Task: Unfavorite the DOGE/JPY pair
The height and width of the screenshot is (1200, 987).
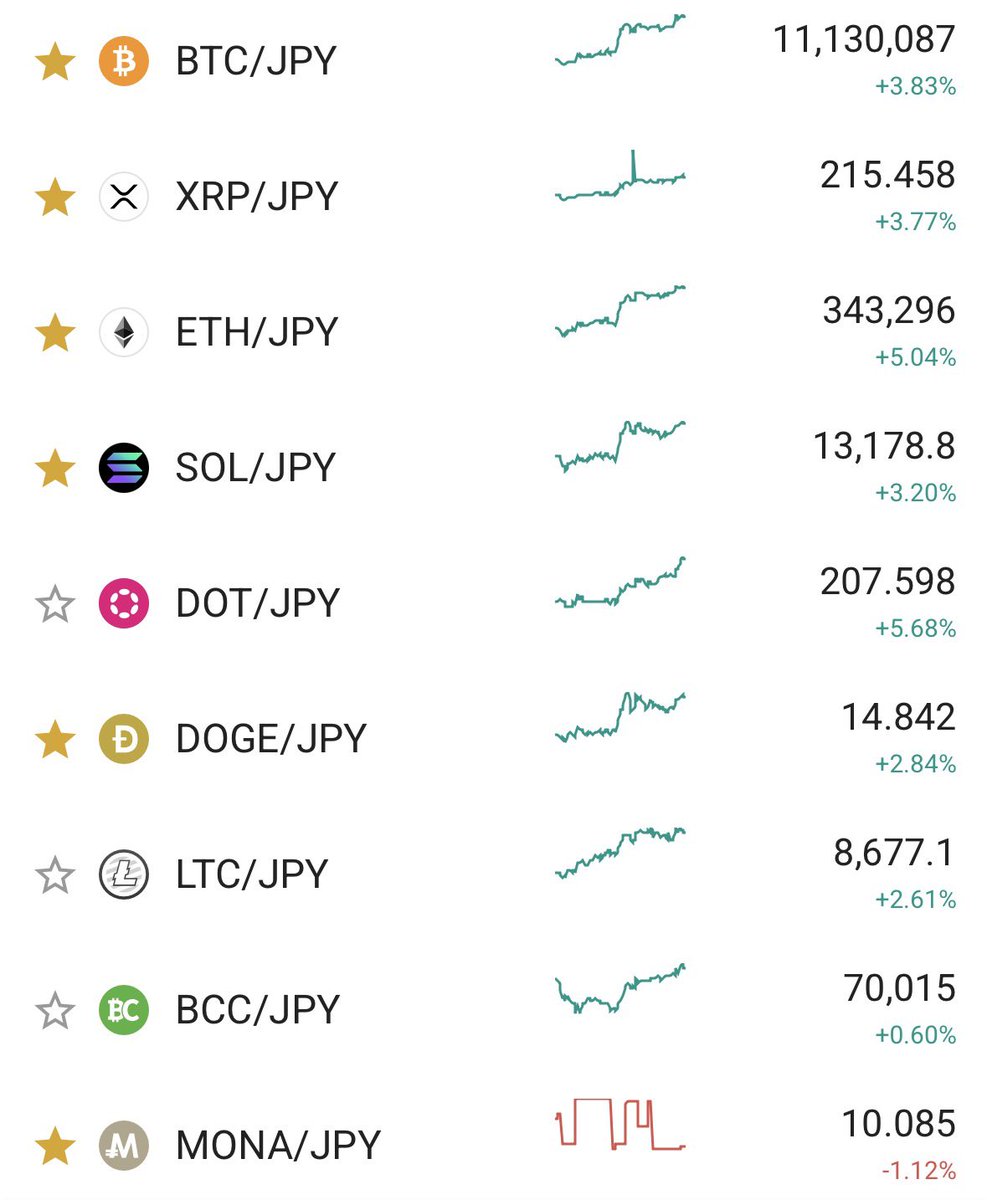Action: pos(55,739)
